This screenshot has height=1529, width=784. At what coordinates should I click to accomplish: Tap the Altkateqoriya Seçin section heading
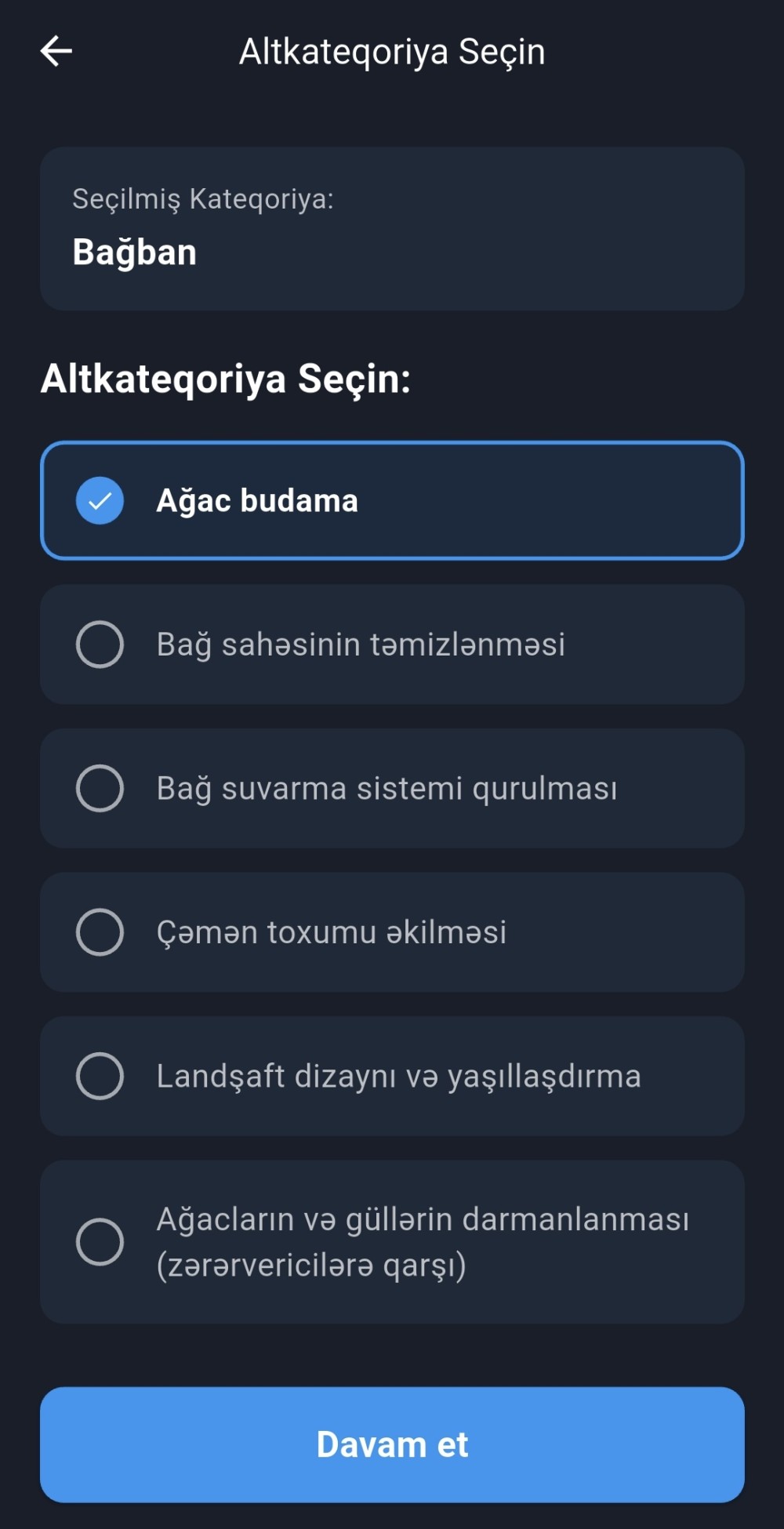pos(227,380)
